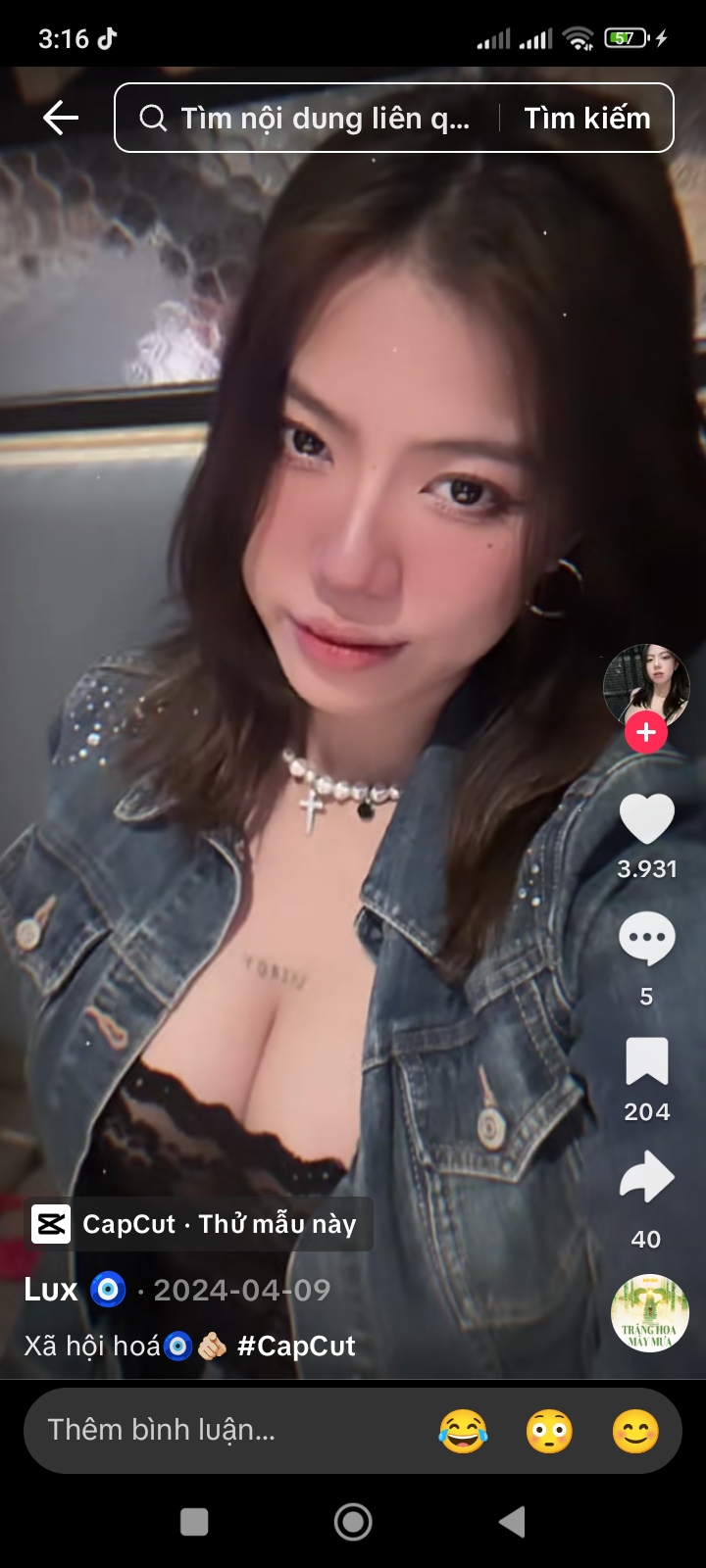Open the video's sound disc
706x1568 pixels.
[x=649, y=1313]
